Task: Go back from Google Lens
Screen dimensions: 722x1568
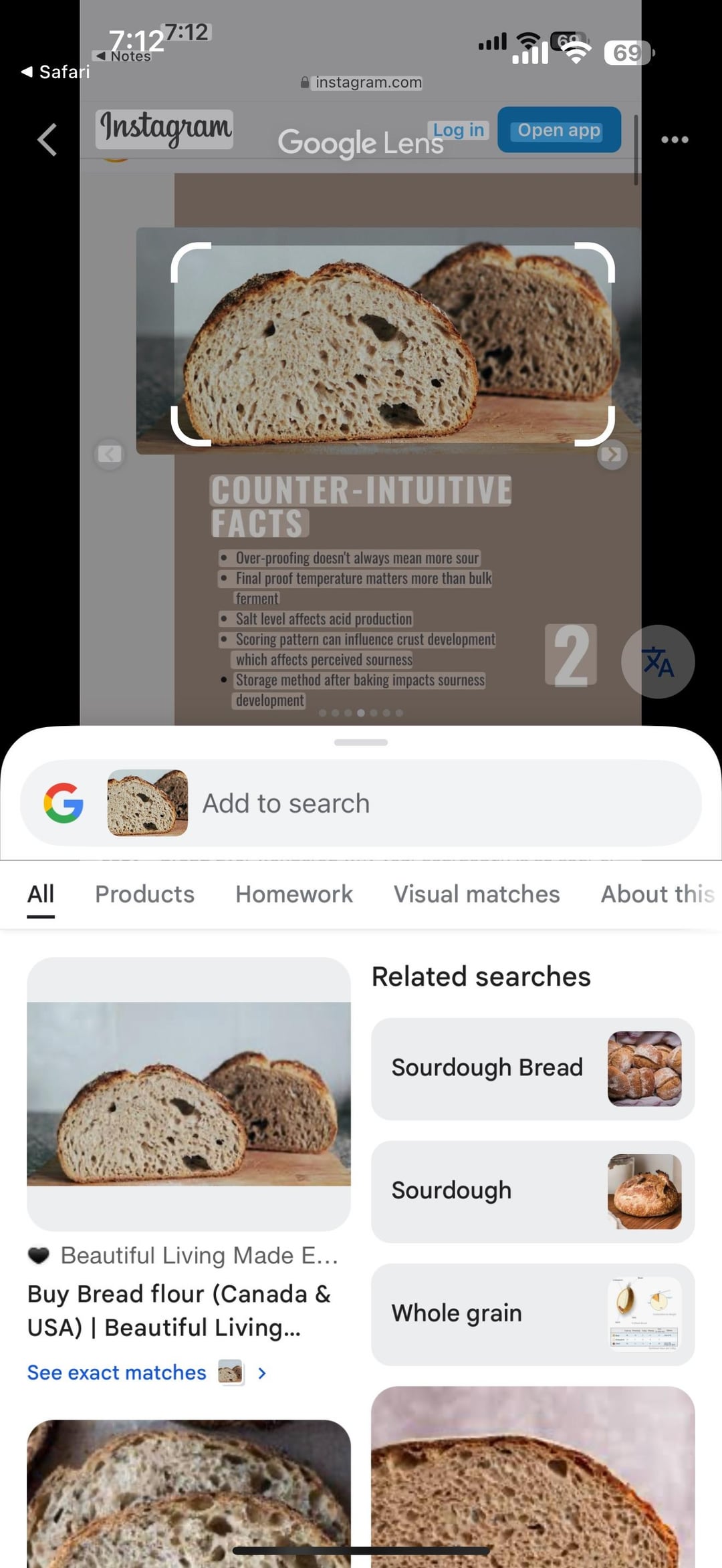Action: coord(47,140)
